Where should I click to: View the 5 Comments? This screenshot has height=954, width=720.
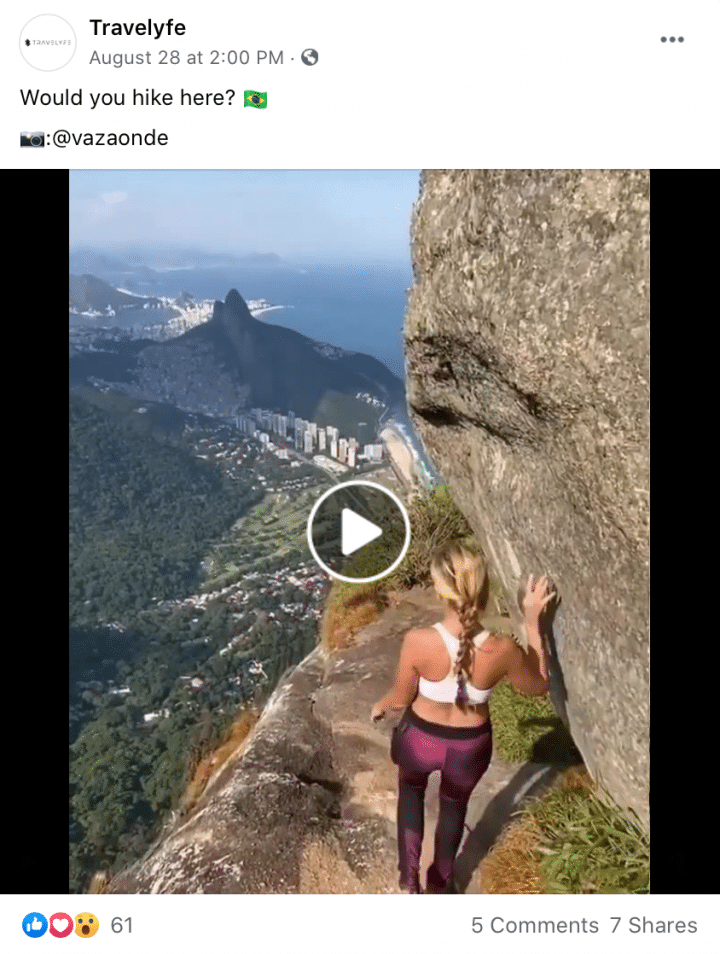tap(534, 925)
